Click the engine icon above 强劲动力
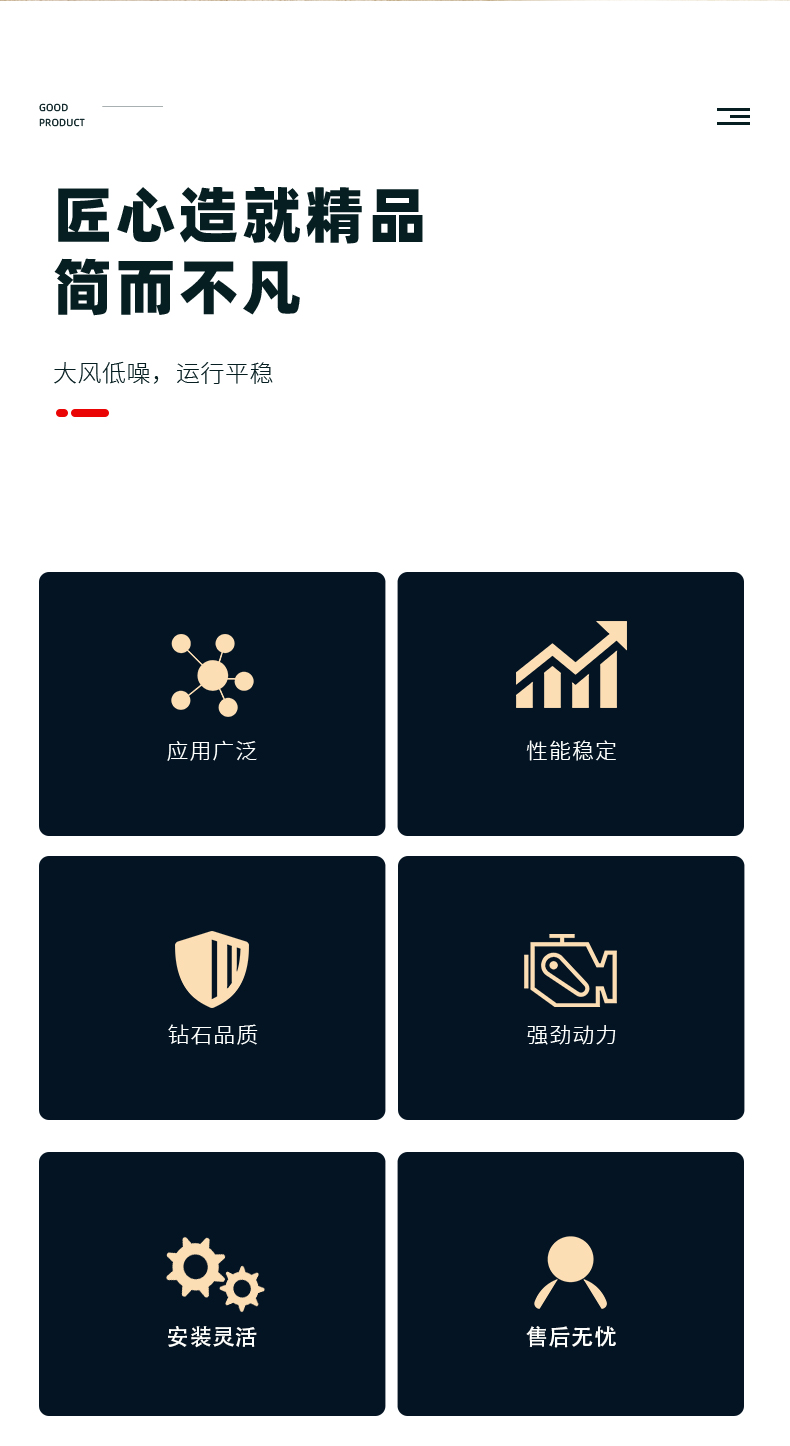Image resolution: width=790 pixels, height=1446 pixels. coord(570,970)
